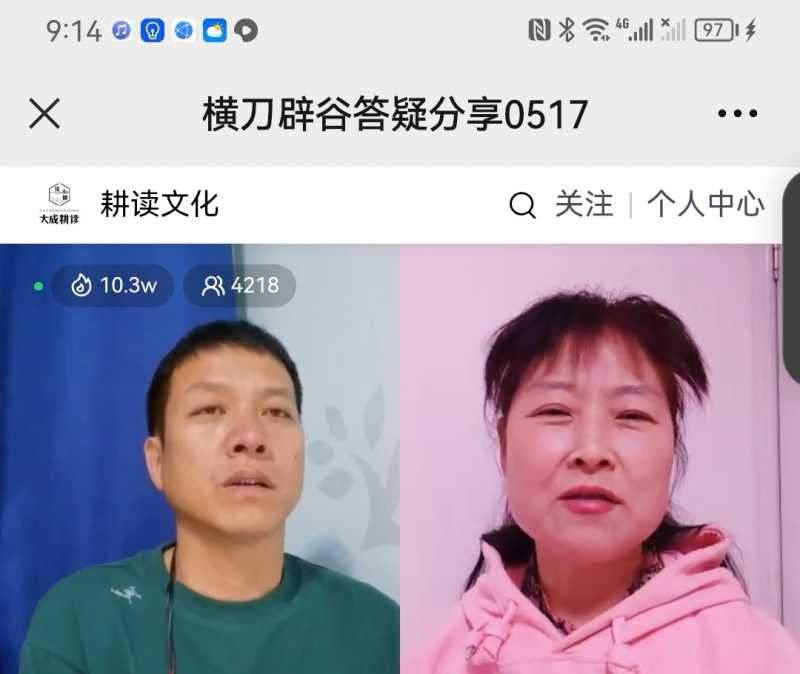Follow 耕读文化 via 关注
The height and width of the screenshot is (674, 800).
[584, 205]
